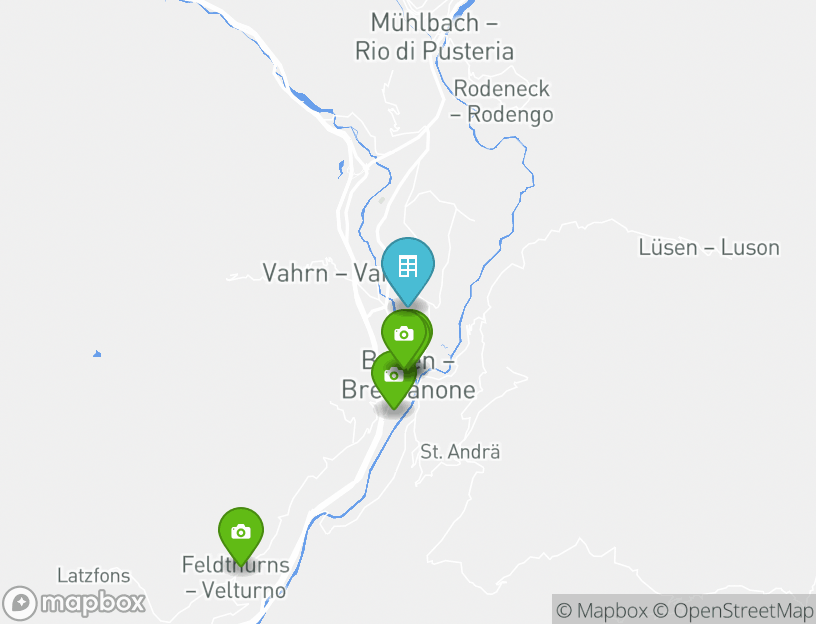816x624 pixels.
Task: Open the Mapbox attribution link
Action: pyautogui.click(x=601, y=610)
